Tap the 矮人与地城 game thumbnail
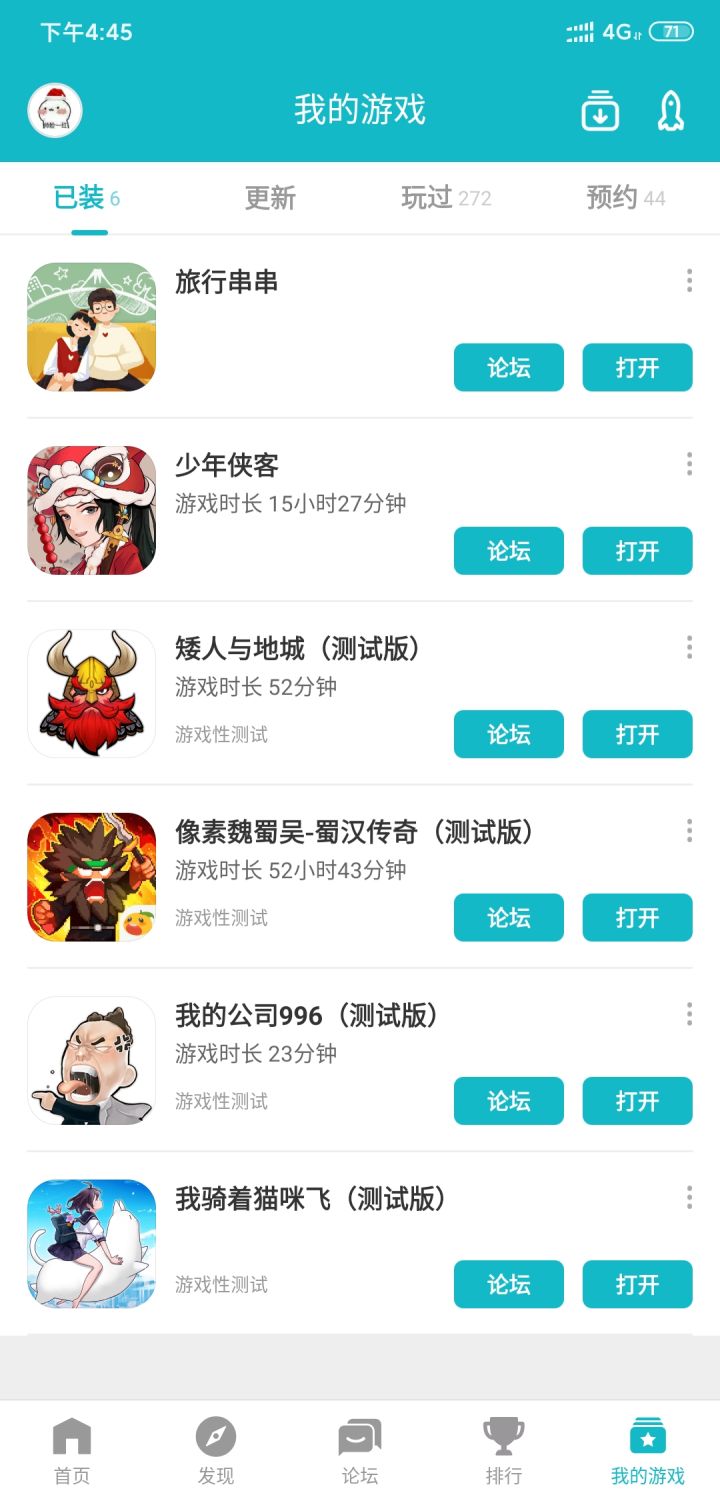The height and width of the screenshot is (1499, 720). pos(91,693)
